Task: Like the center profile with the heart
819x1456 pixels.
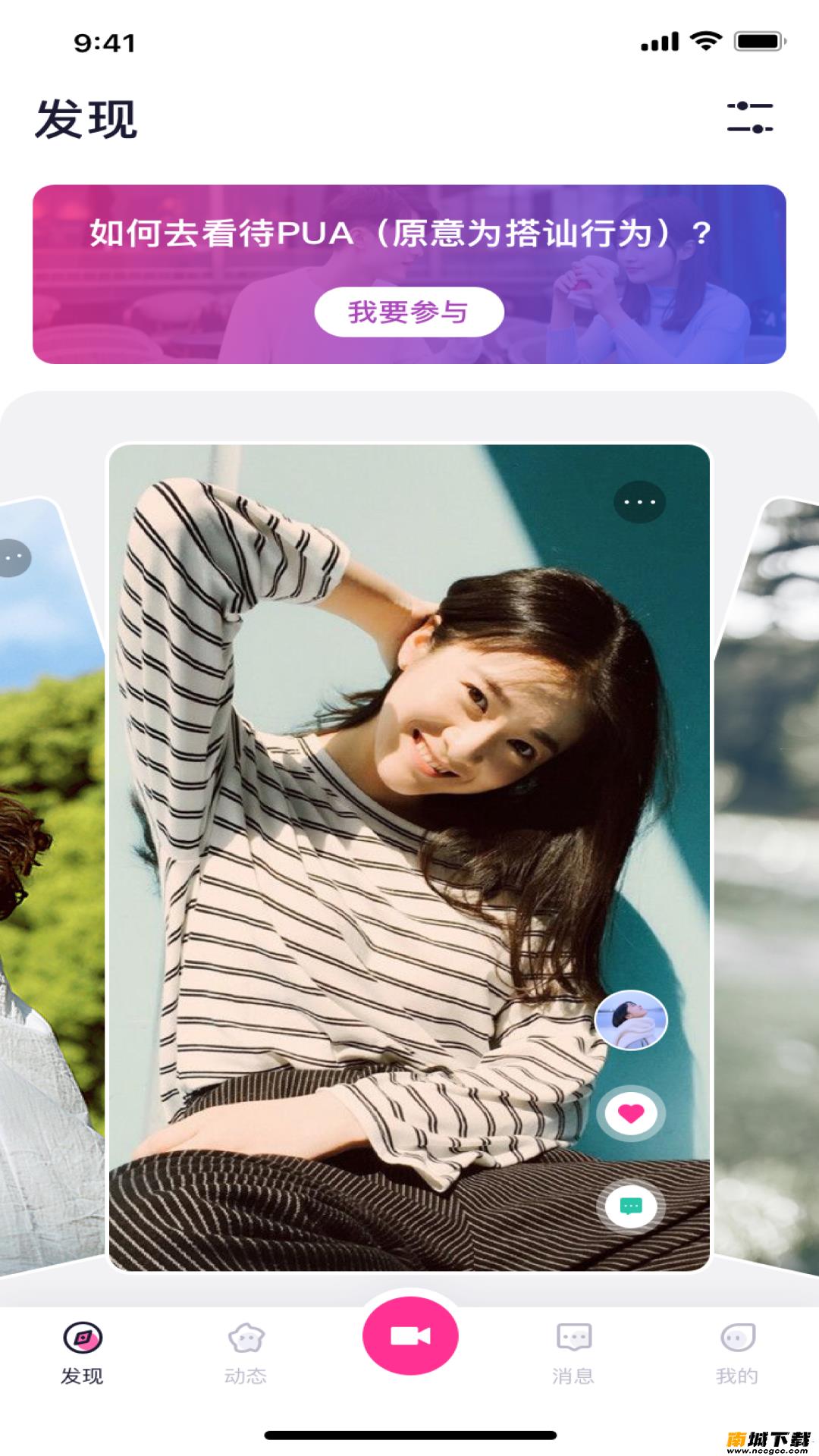Action: [x=631, y=1113]
